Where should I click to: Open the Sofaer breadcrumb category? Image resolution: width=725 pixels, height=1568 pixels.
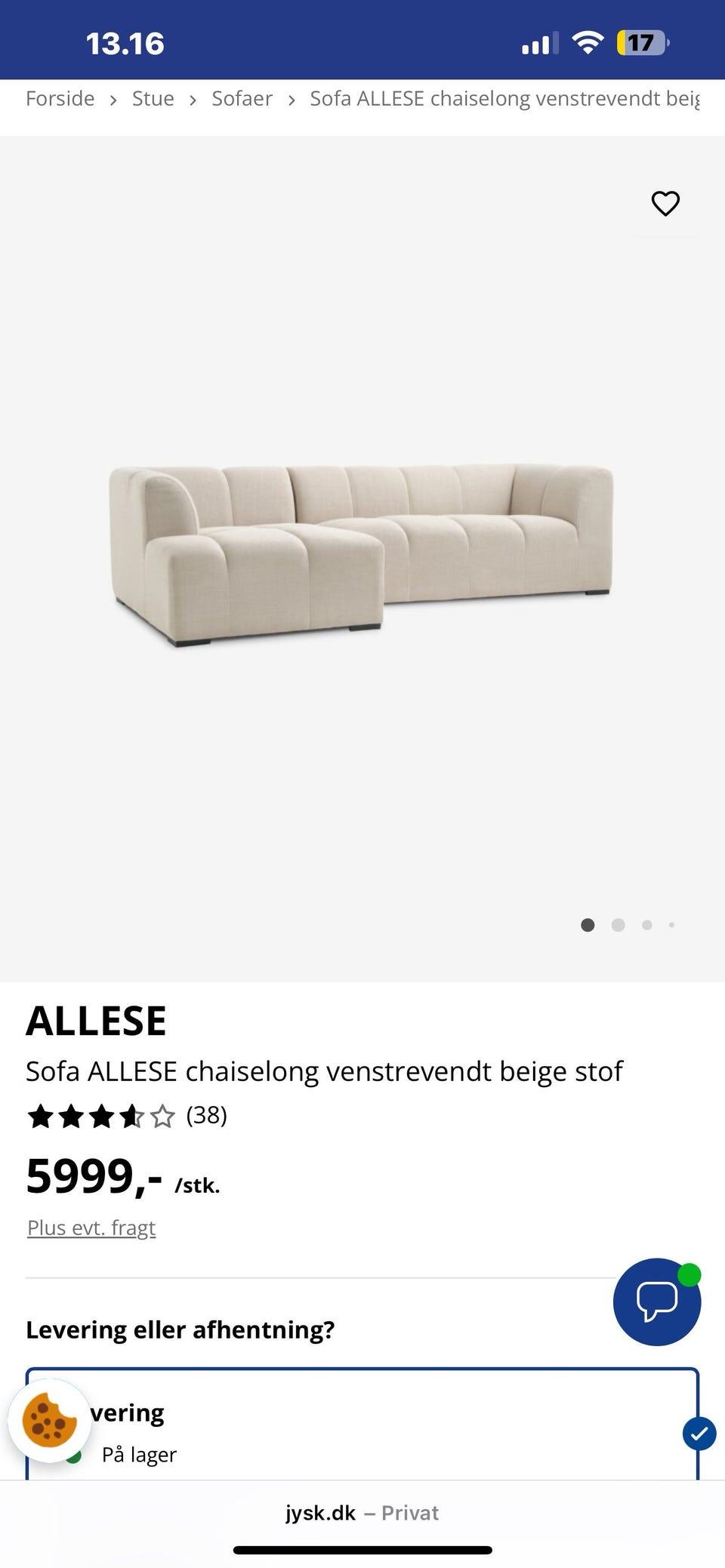pos(242,98)
